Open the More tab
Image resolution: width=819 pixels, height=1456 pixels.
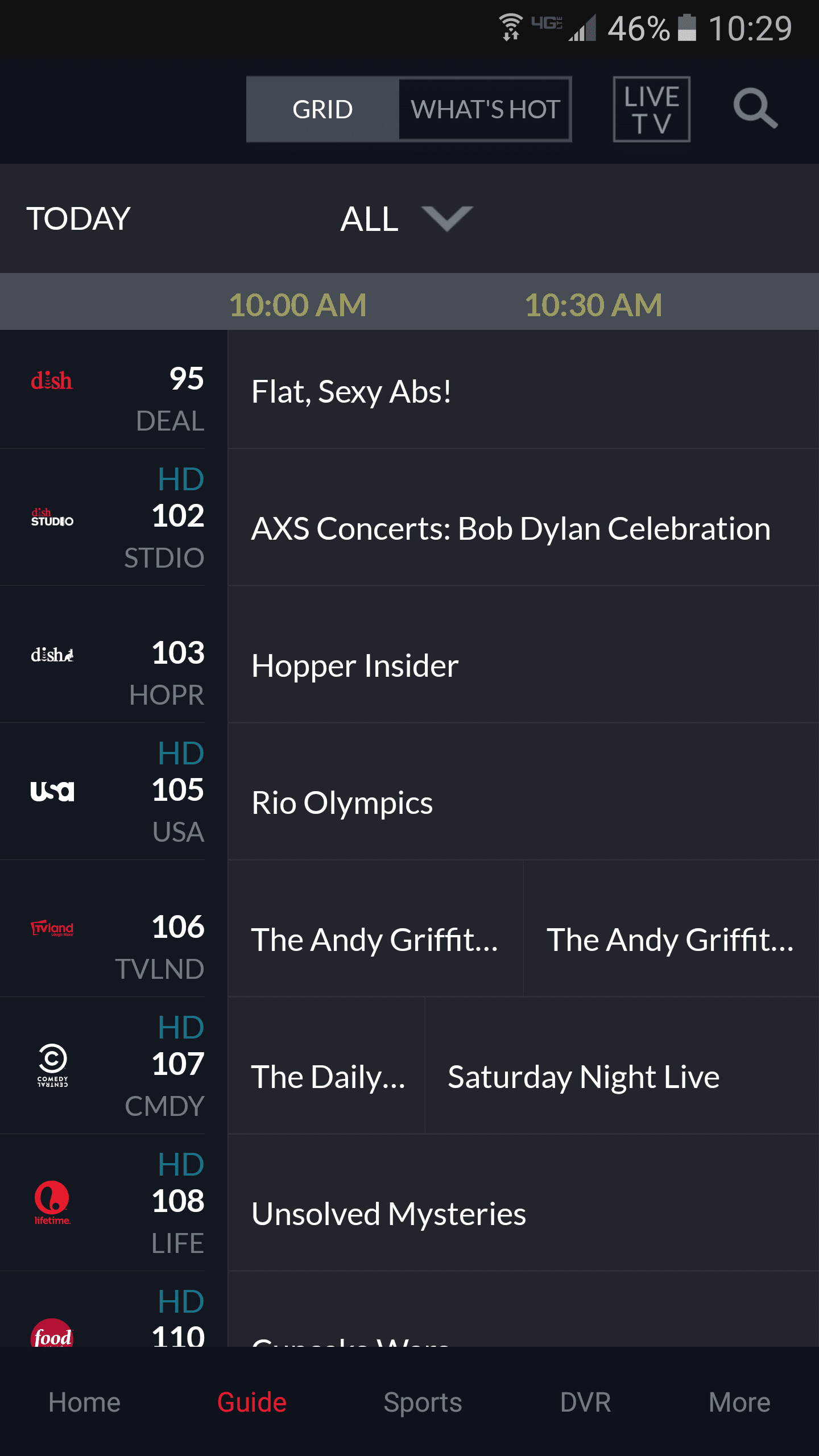click(739, 1403)
